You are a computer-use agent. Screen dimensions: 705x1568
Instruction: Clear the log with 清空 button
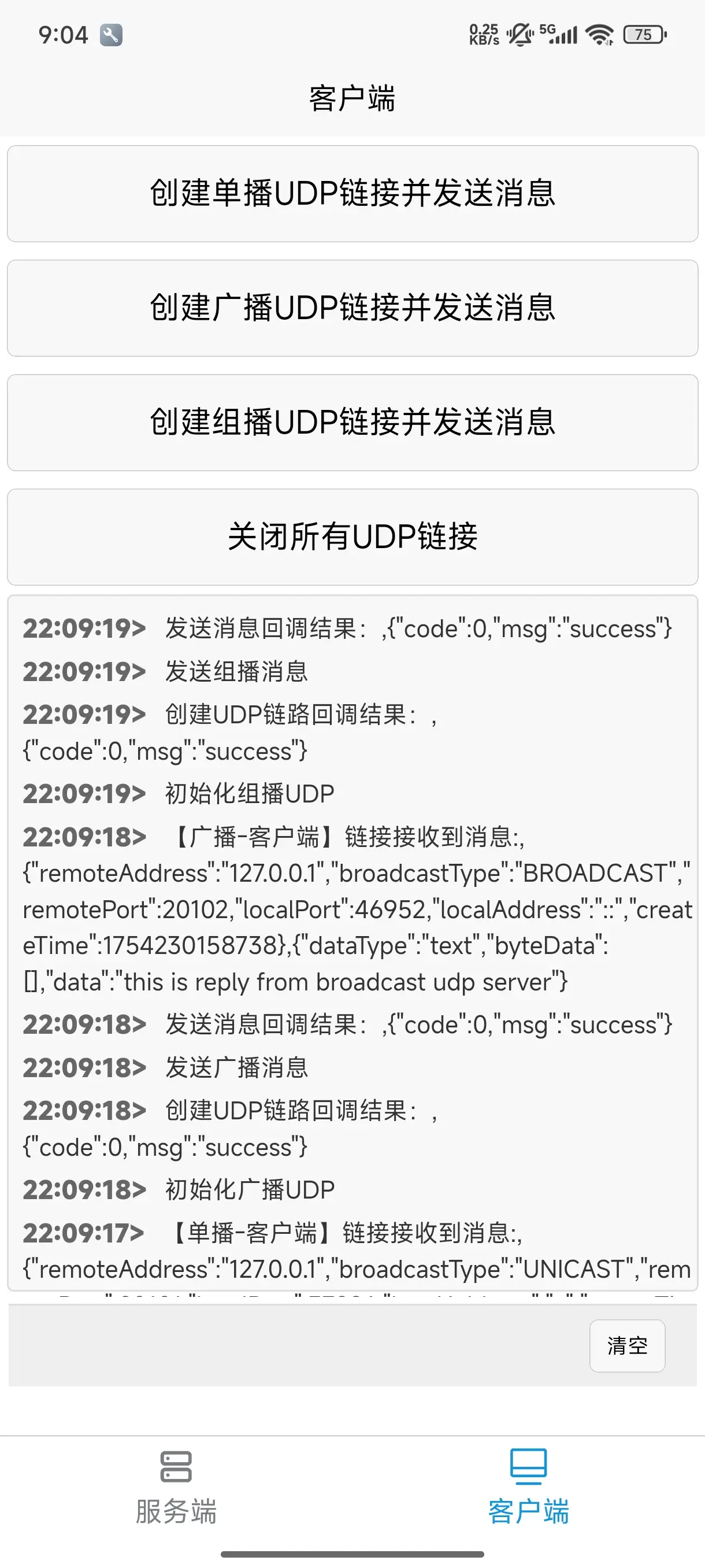pyautogui.click(x=627, y=1345)
